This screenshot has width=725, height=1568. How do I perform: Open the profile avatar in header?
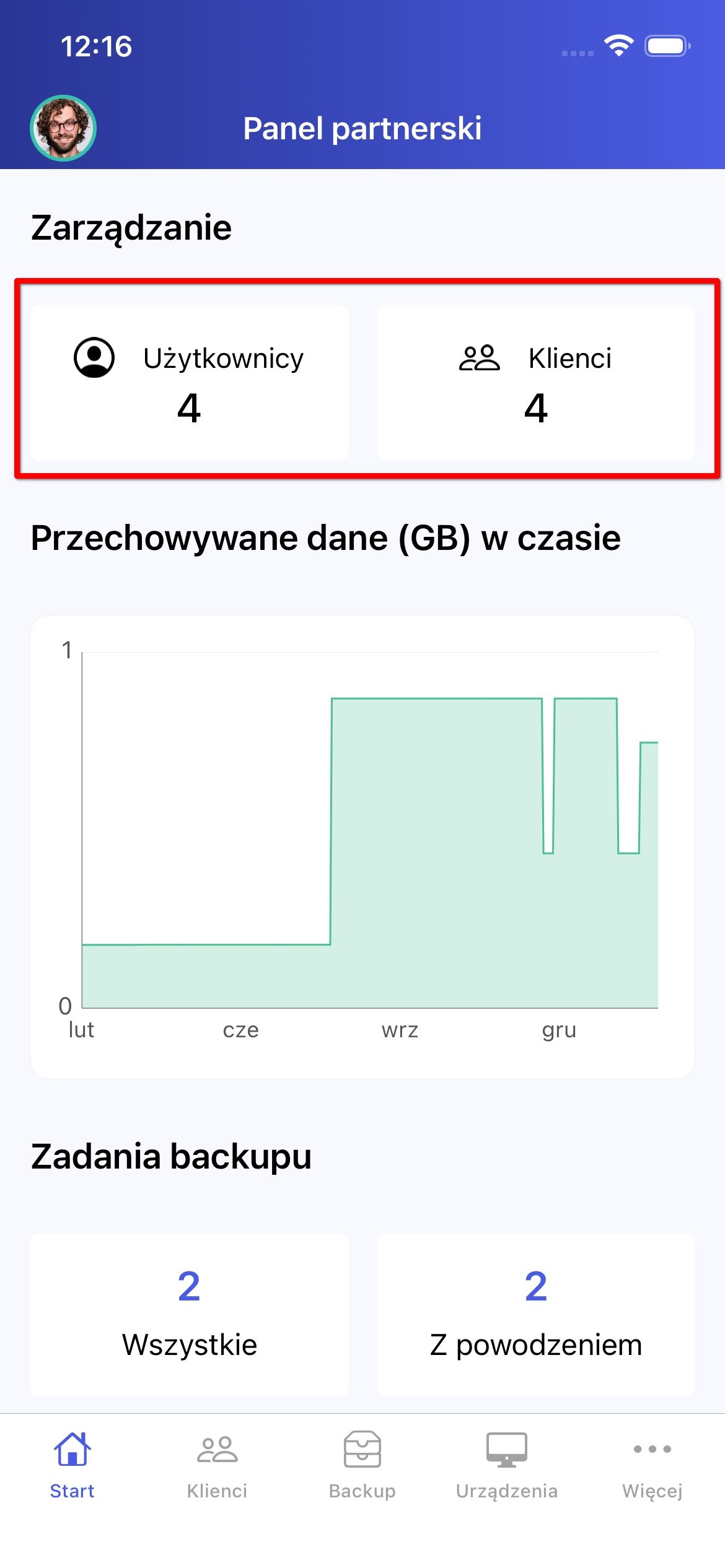click(x=63, y=128)
